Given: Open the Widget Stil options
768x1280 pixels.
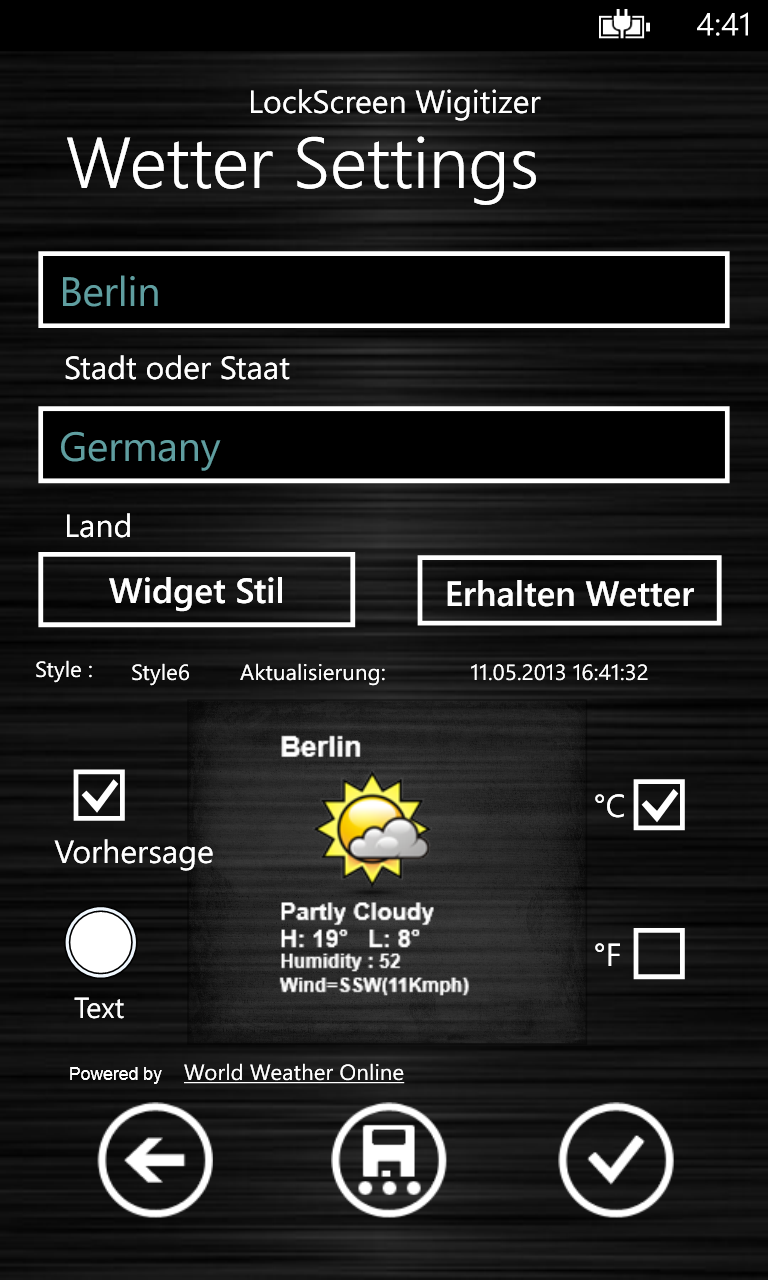Looking at the screenshot, I should pyautogui.click(x=197, y=590).
